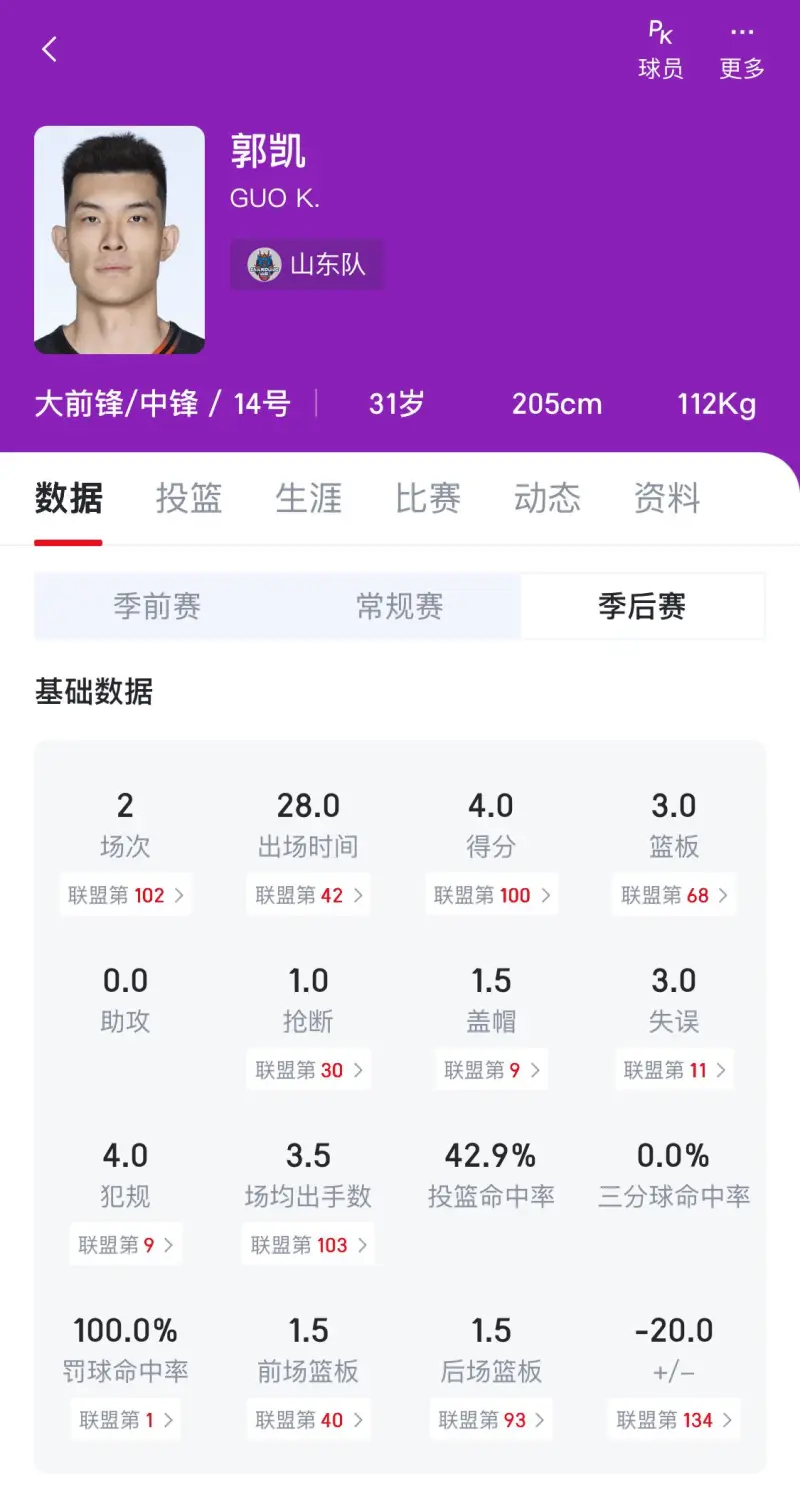View league rank 1 under 罚球命中率
800x1499 pixels.
(x=125, y=1420)
